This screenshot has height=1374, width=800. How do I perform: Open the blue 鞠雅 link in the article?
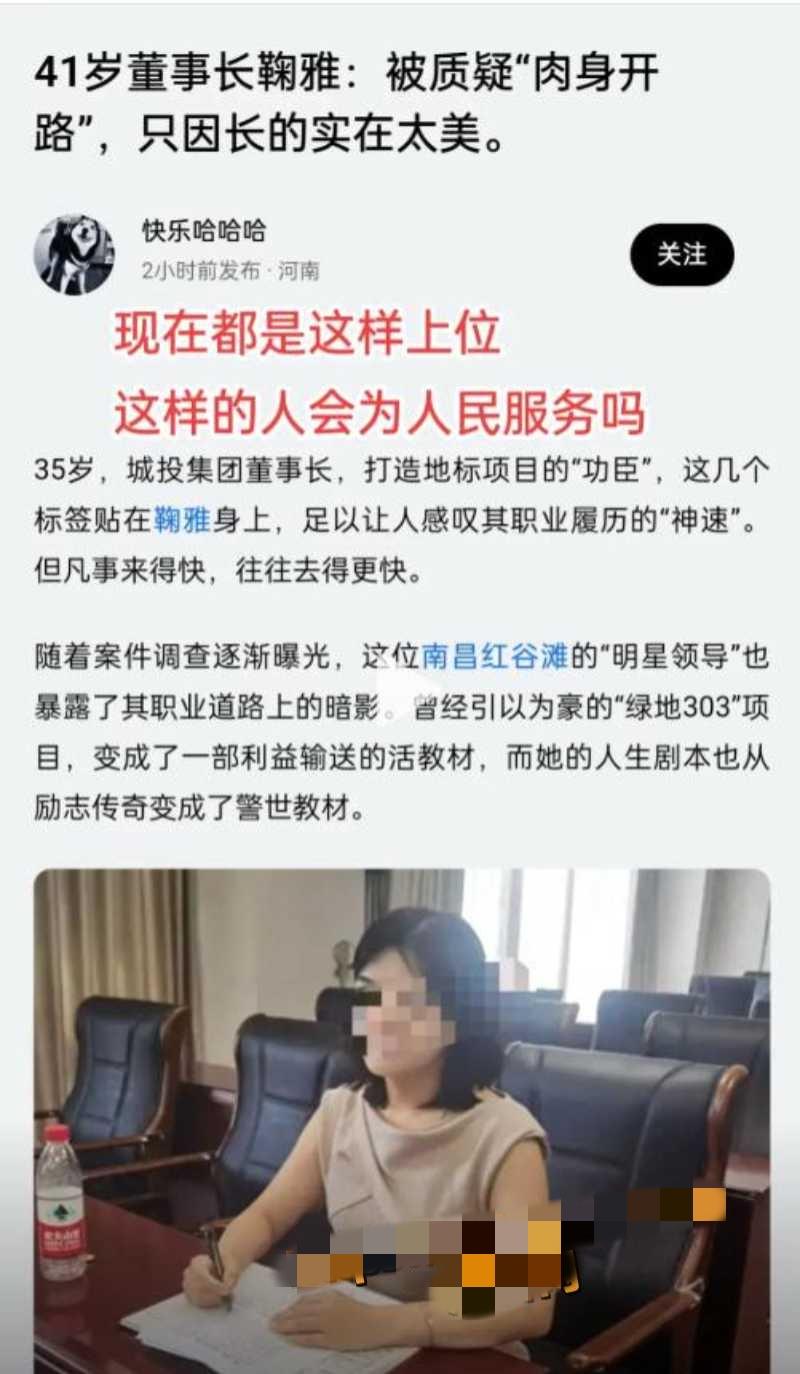tap(182, 519)
